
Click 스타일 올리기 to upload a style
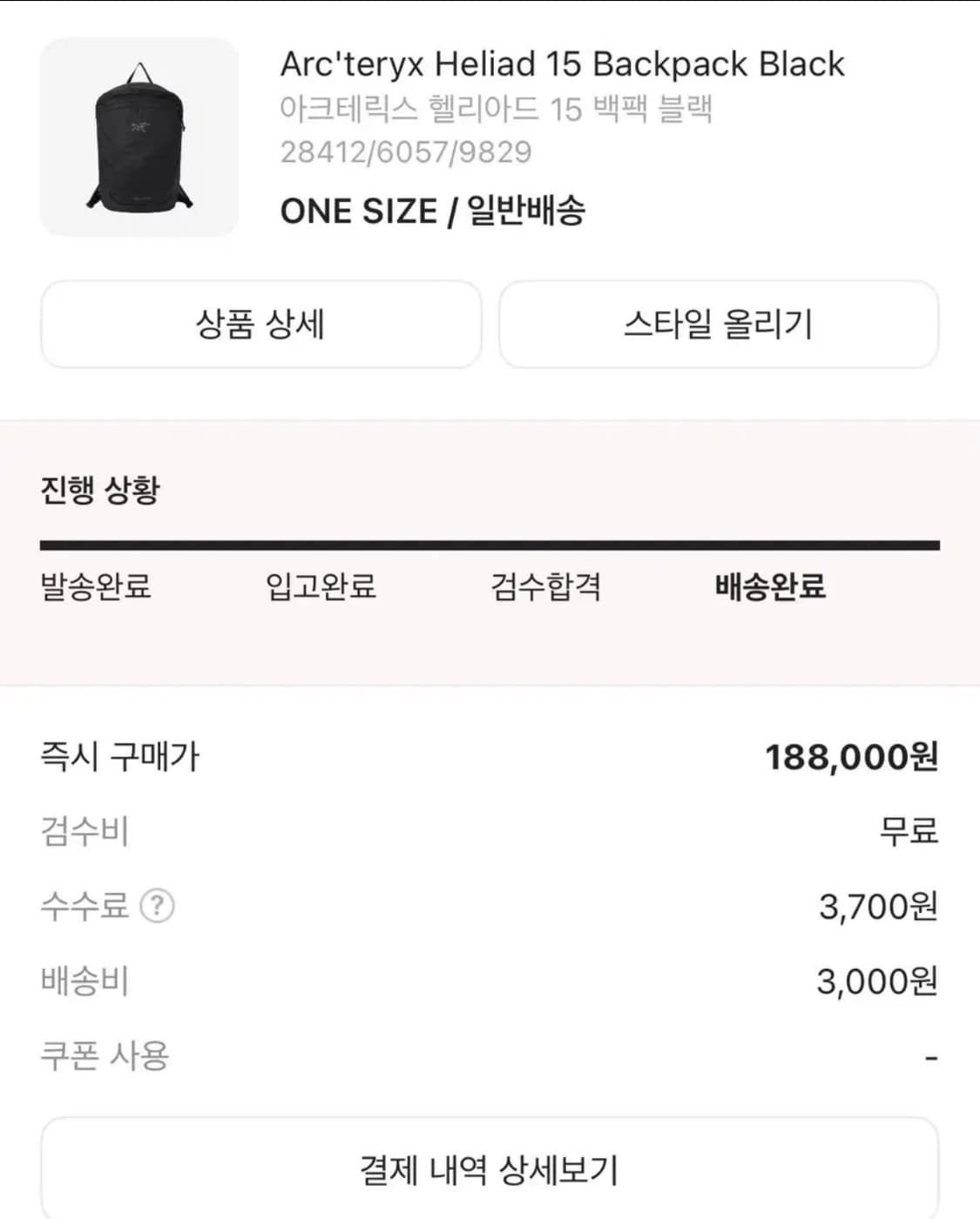pyautogui.click(x=720, y=324)
